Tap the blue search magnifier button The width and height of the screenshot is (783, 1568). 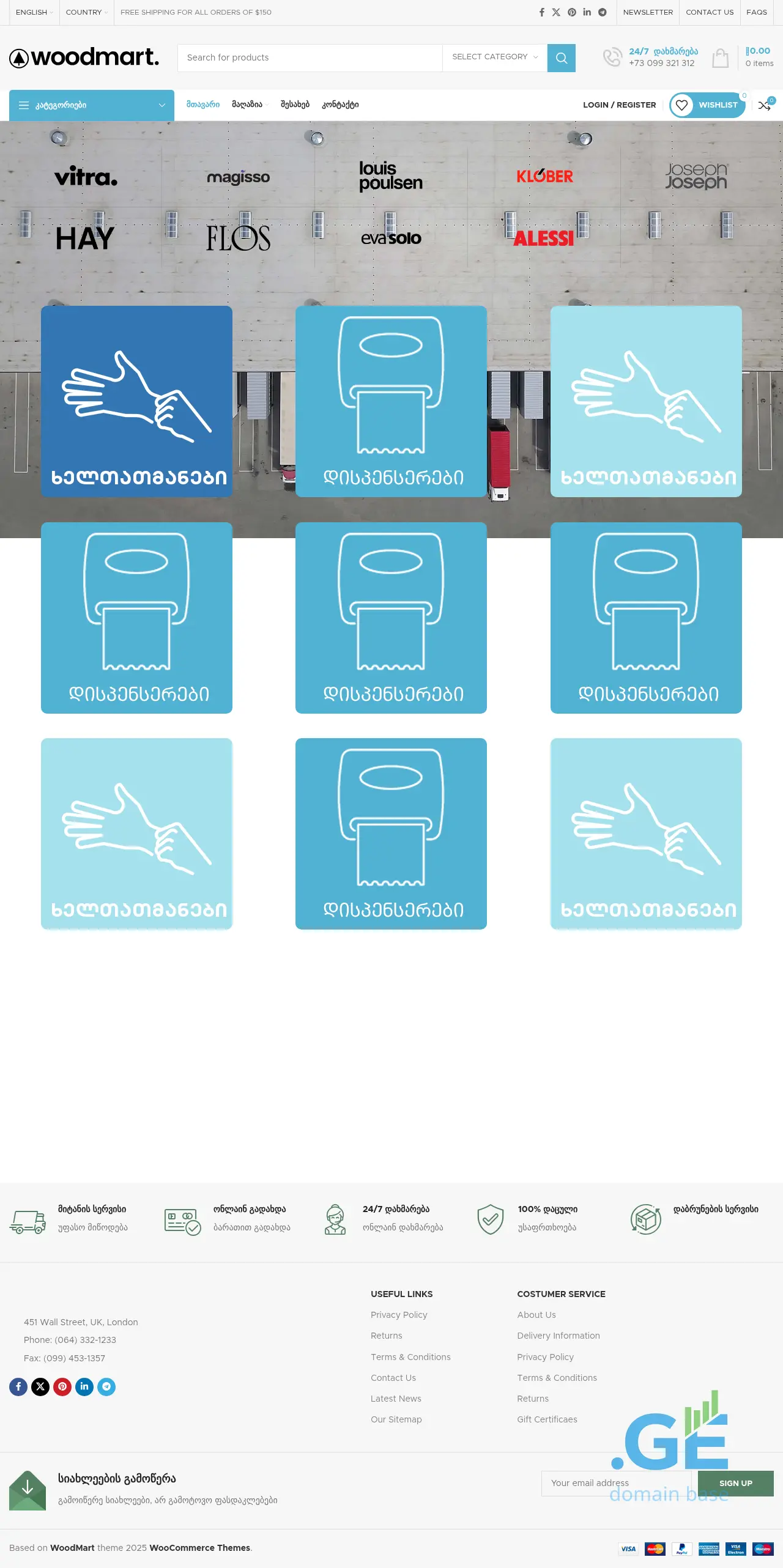pos(561,58)
